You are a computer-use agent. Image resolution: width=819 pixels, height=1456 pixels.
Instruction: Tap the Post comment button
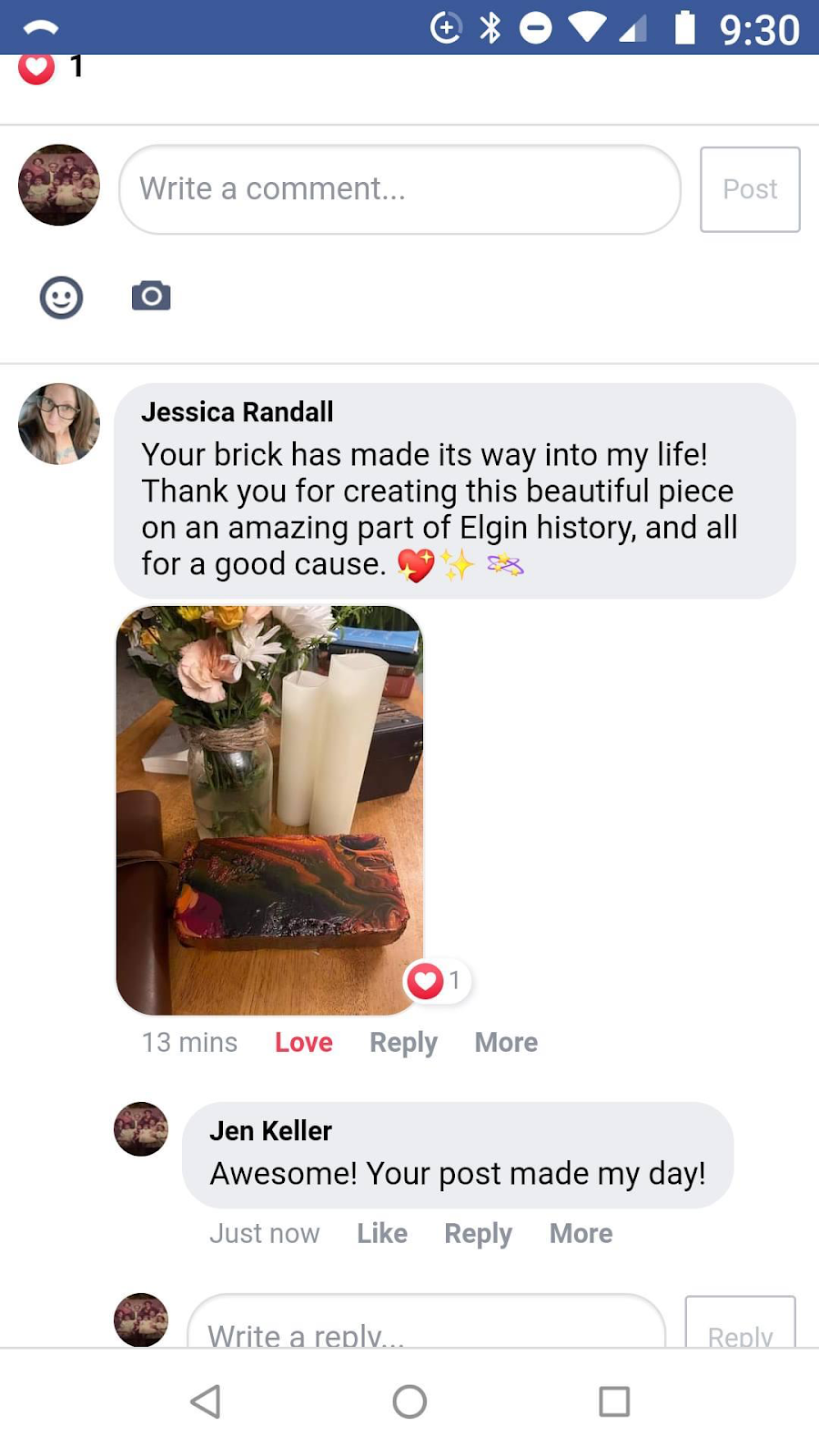(749, 189)
